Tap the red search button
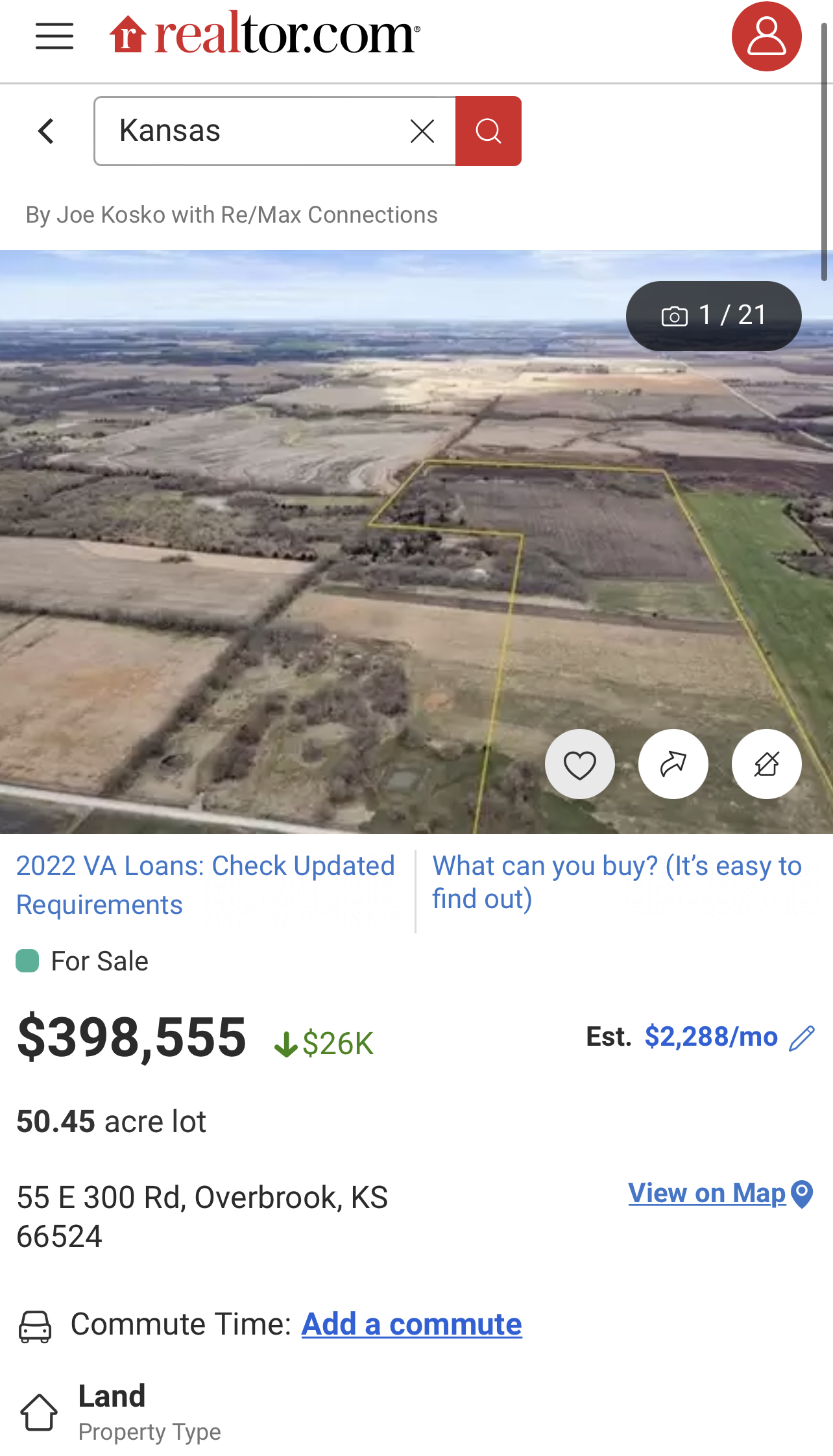This screenshot has height=1456, width=833. click(489, 131)
